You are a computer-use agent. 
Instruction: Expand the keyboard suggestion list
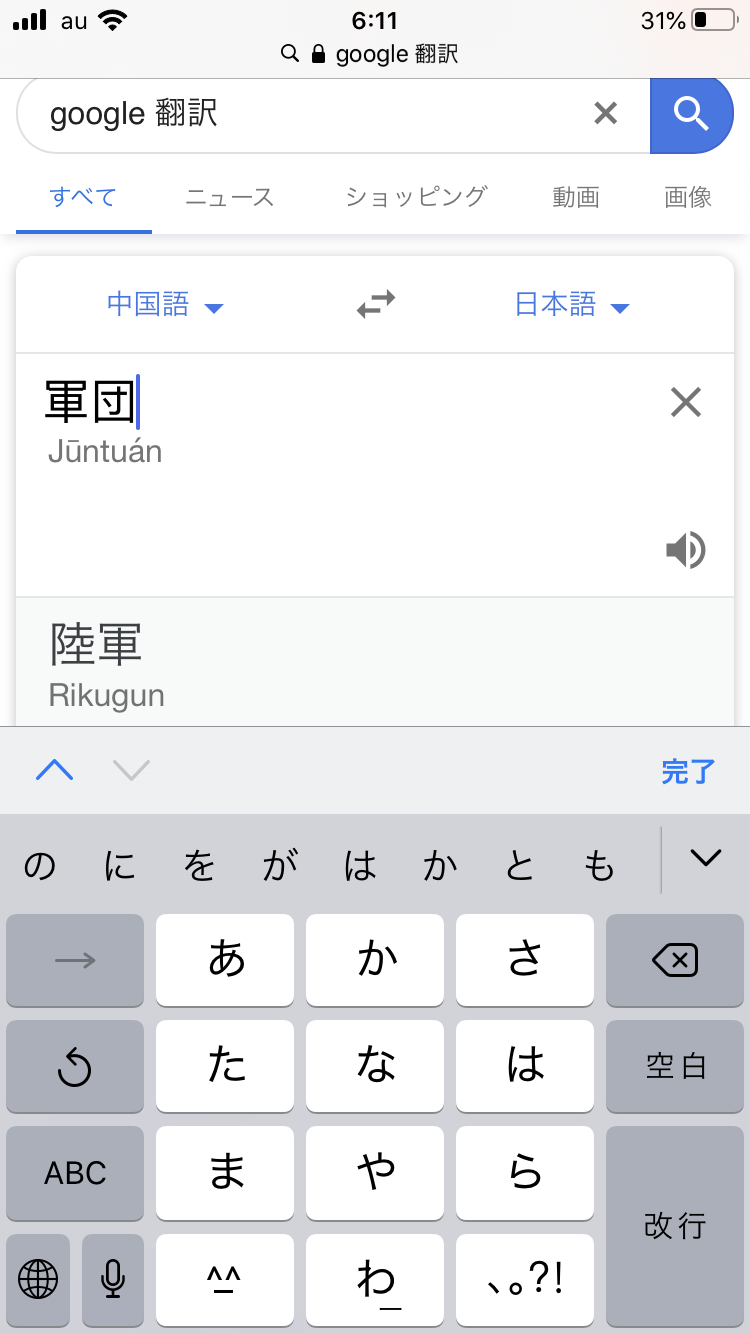[706, 858]
